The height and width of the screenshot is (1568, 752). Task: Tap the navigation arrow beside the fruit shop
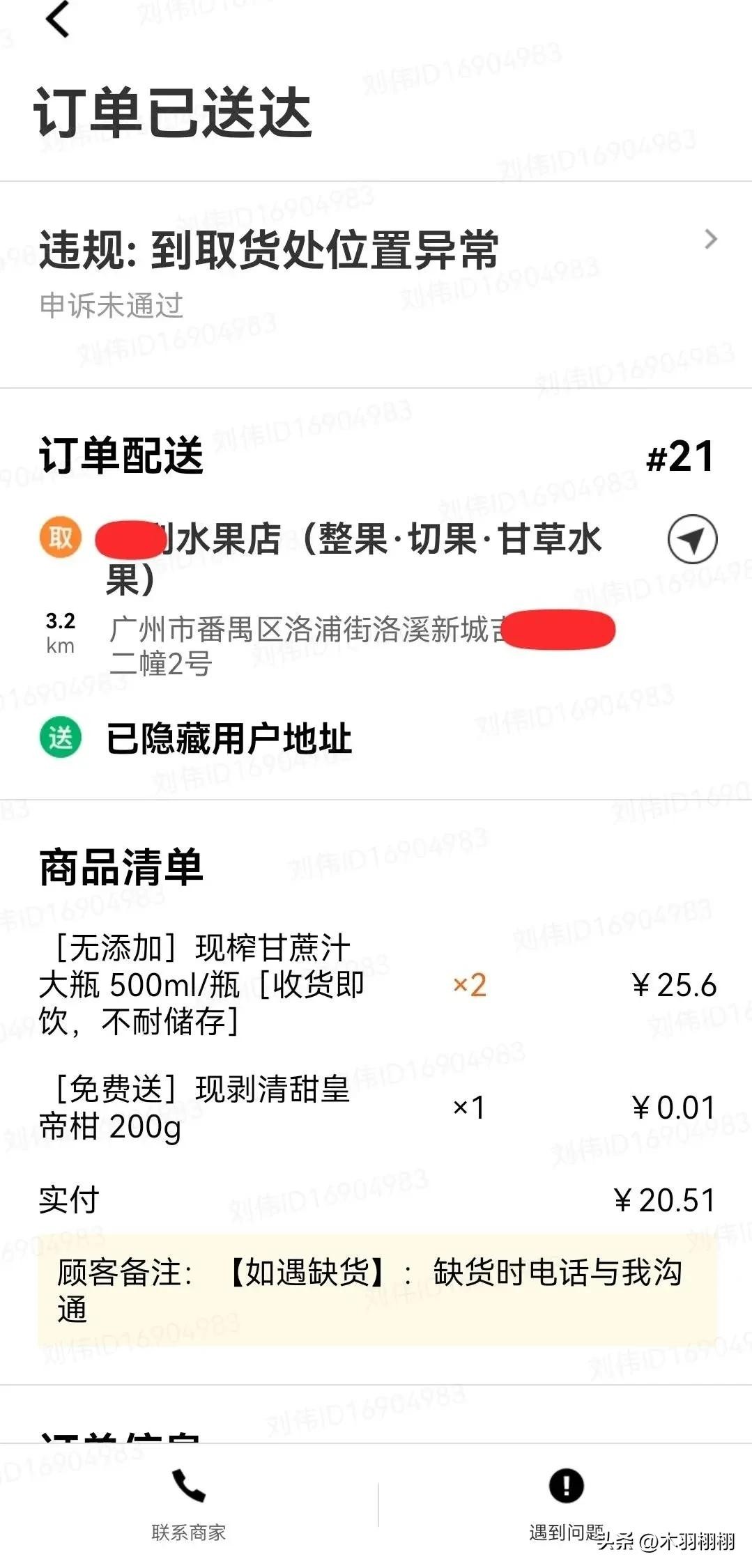[x=691, y=538]
